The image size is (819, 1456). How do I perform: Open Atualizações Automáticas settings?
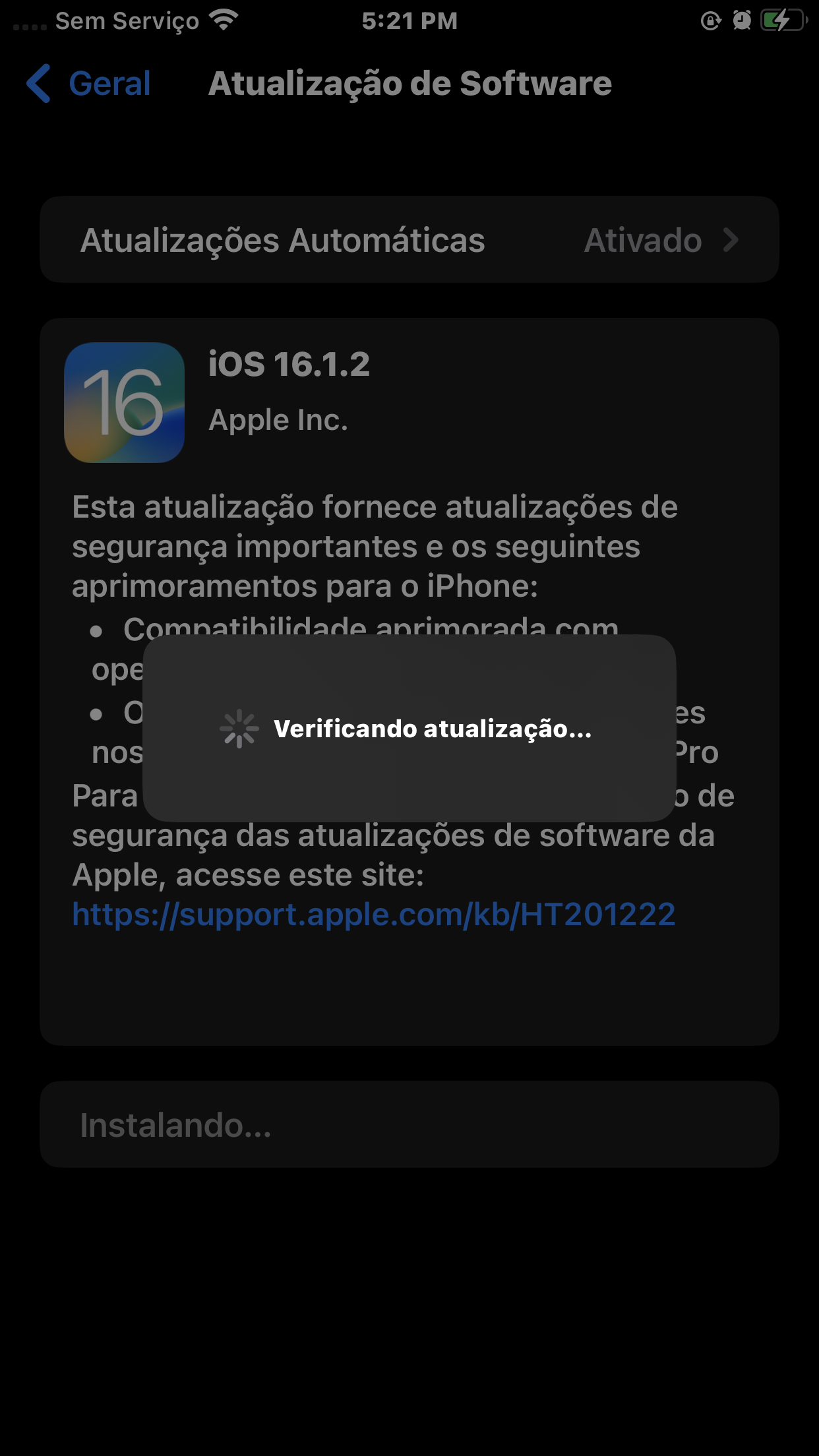(x=409, y=240)
